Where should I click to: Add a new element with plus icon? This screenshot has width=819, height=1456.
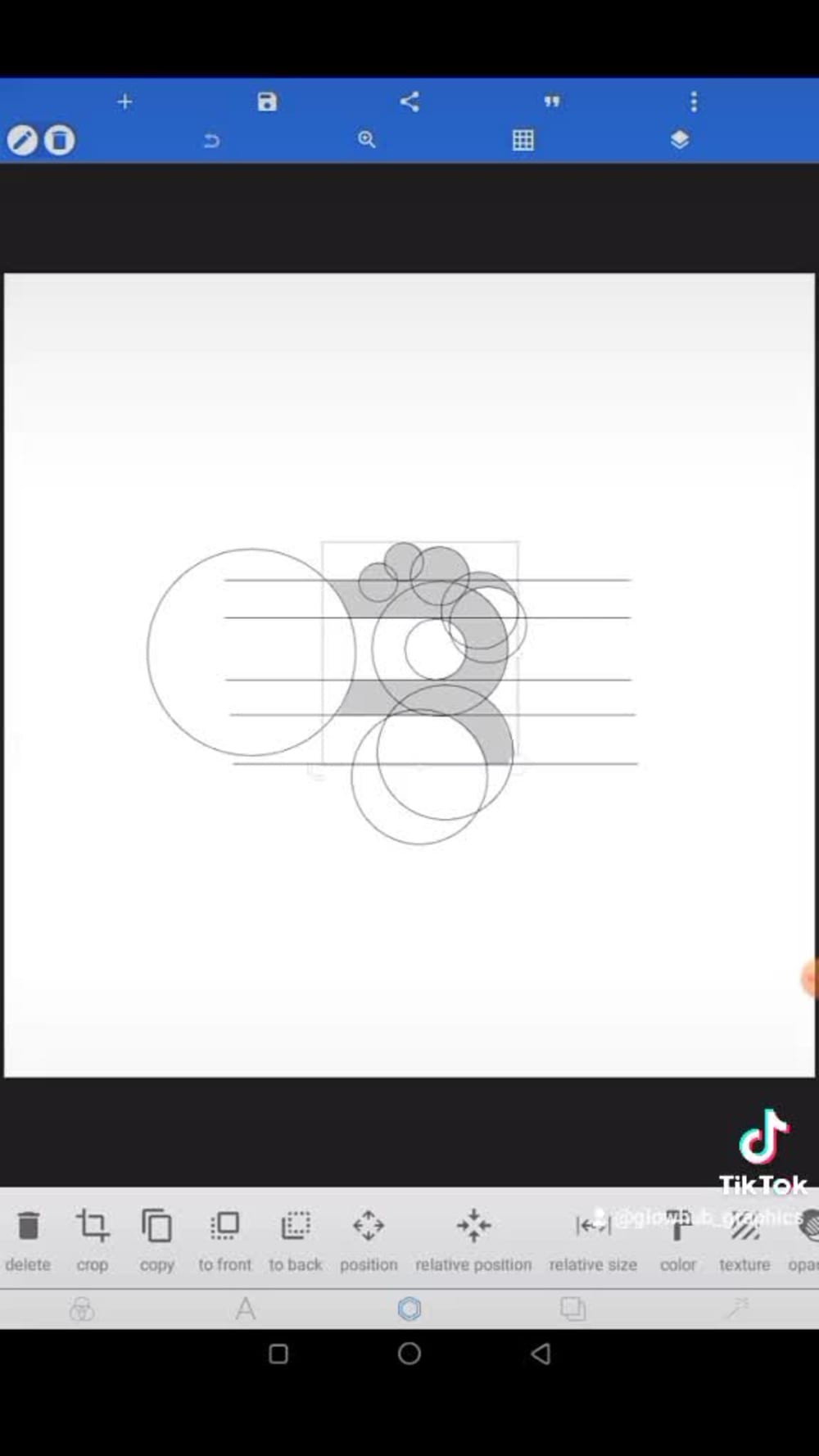[124, 102]
